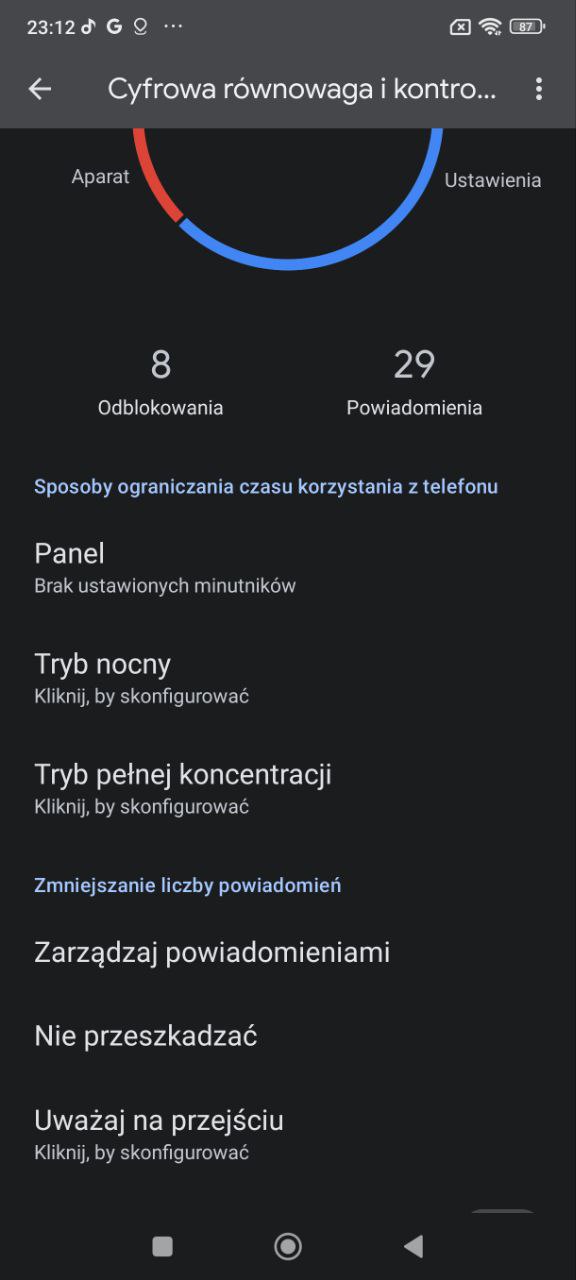Open Zarządzaj powiadomieniami
The width and height of the screenshot is (576, 1280).
pyautogui.click(x=288, y=952)
